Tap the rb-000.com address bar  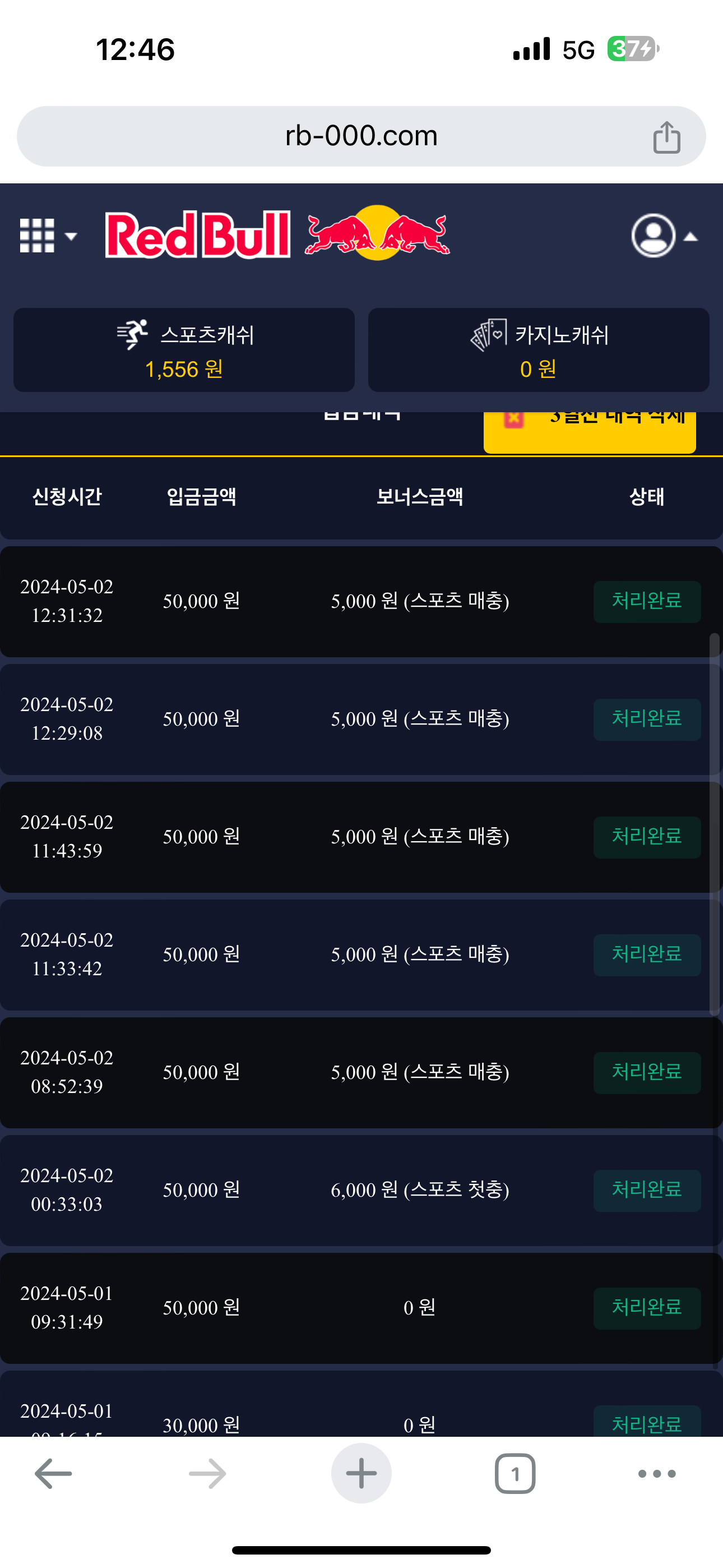click(x=361, y=136)
